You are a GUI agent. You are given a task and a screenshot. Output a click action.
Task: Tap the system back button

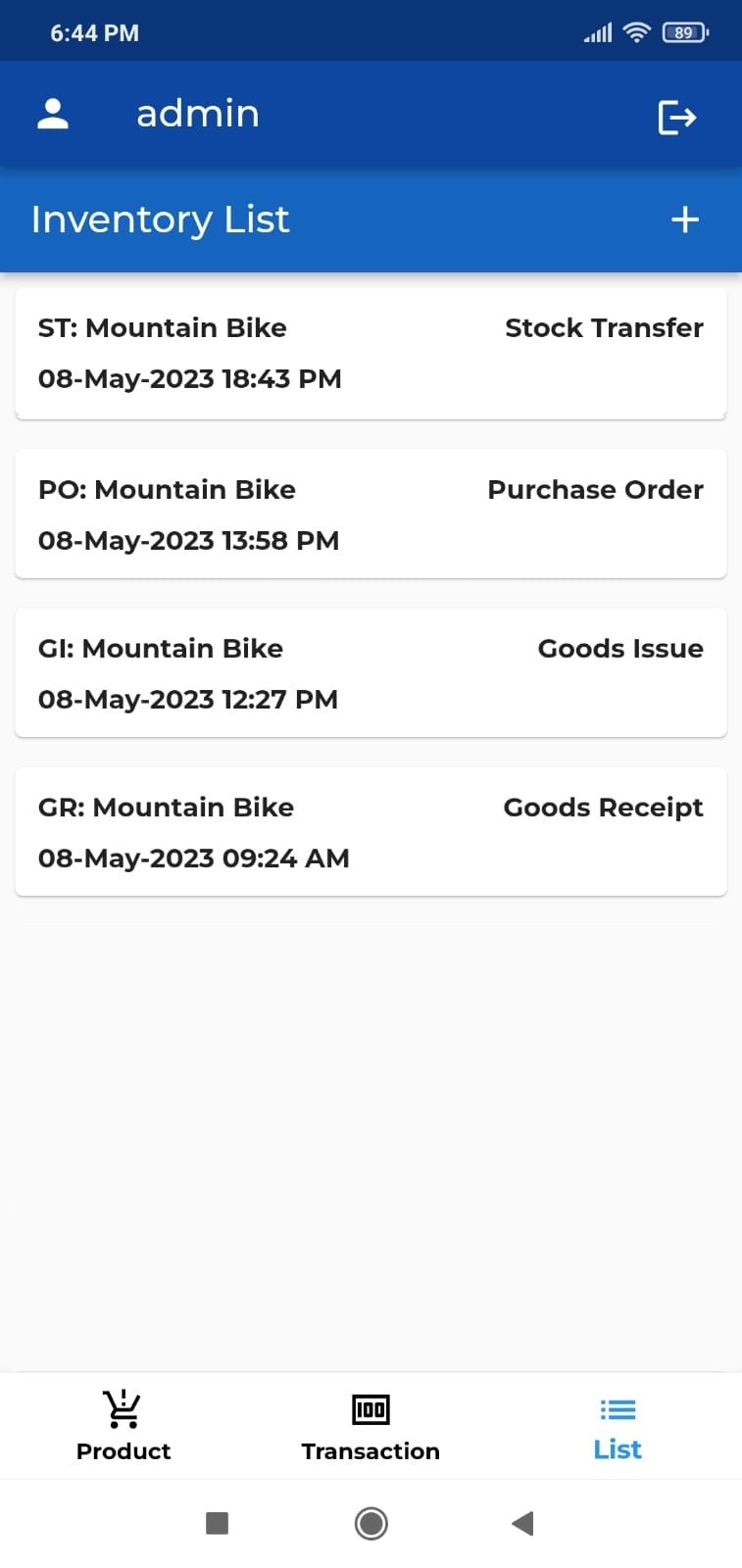[x=522, y=1523]
